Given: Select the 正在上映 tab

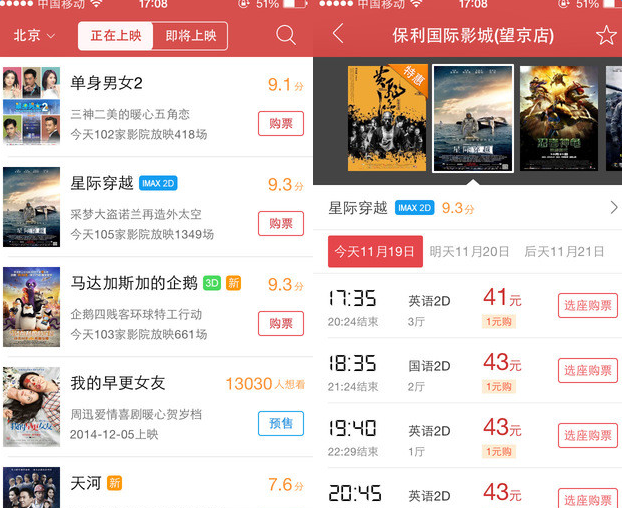Looking at the screenshot, I should coord(116,36).
